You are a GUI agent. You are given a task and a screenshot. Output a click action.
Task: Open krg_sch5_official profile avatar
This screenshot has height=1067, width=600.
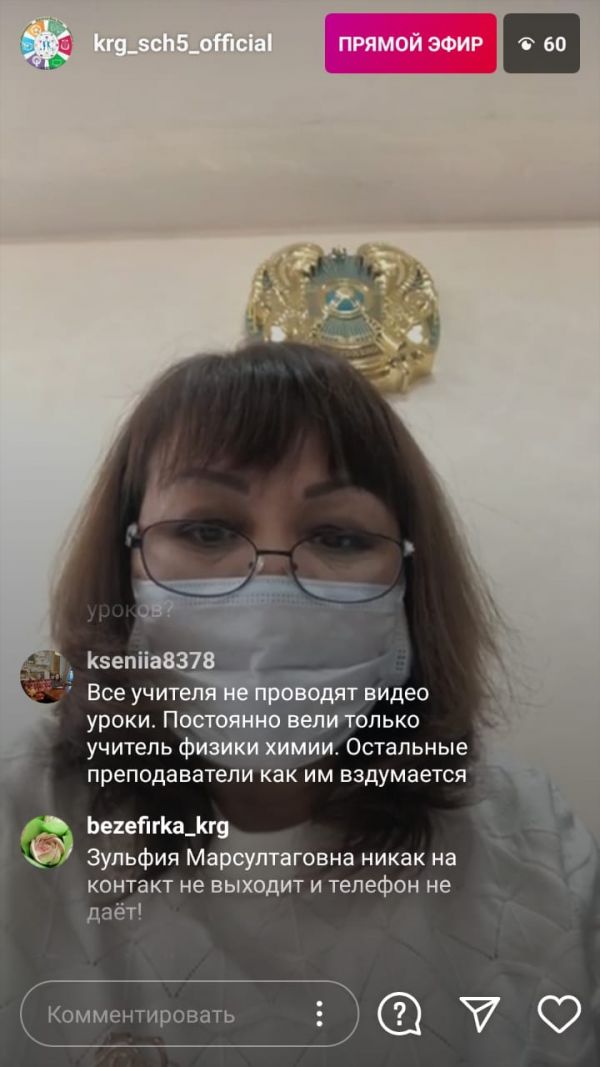(x=46, y=44)
